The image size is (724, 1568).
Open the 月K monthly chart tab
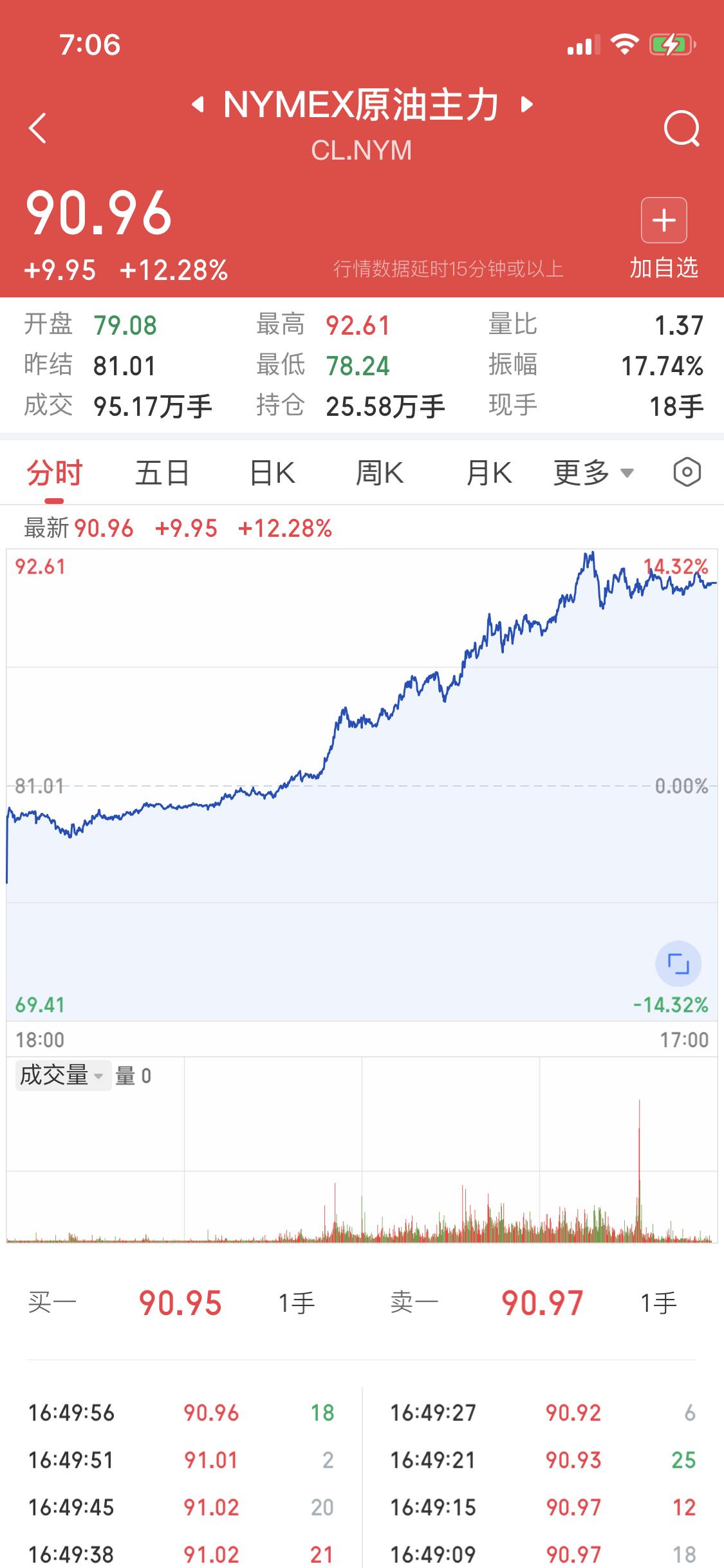tap(489, 472)
